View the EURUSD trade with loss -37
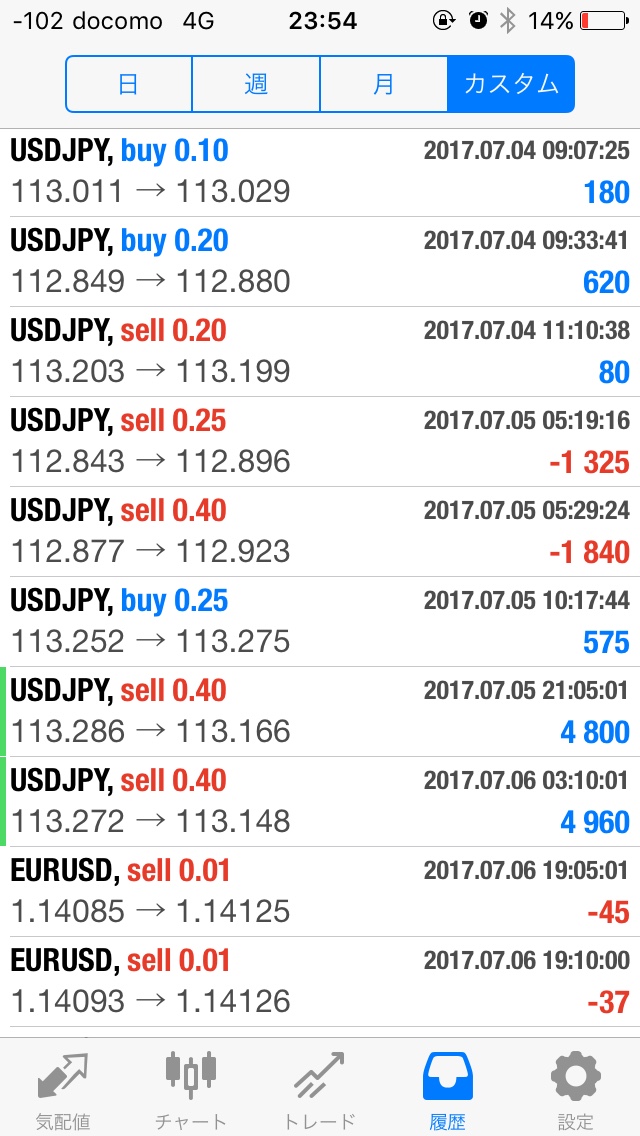640x1136 pixels. coord(320,982)
